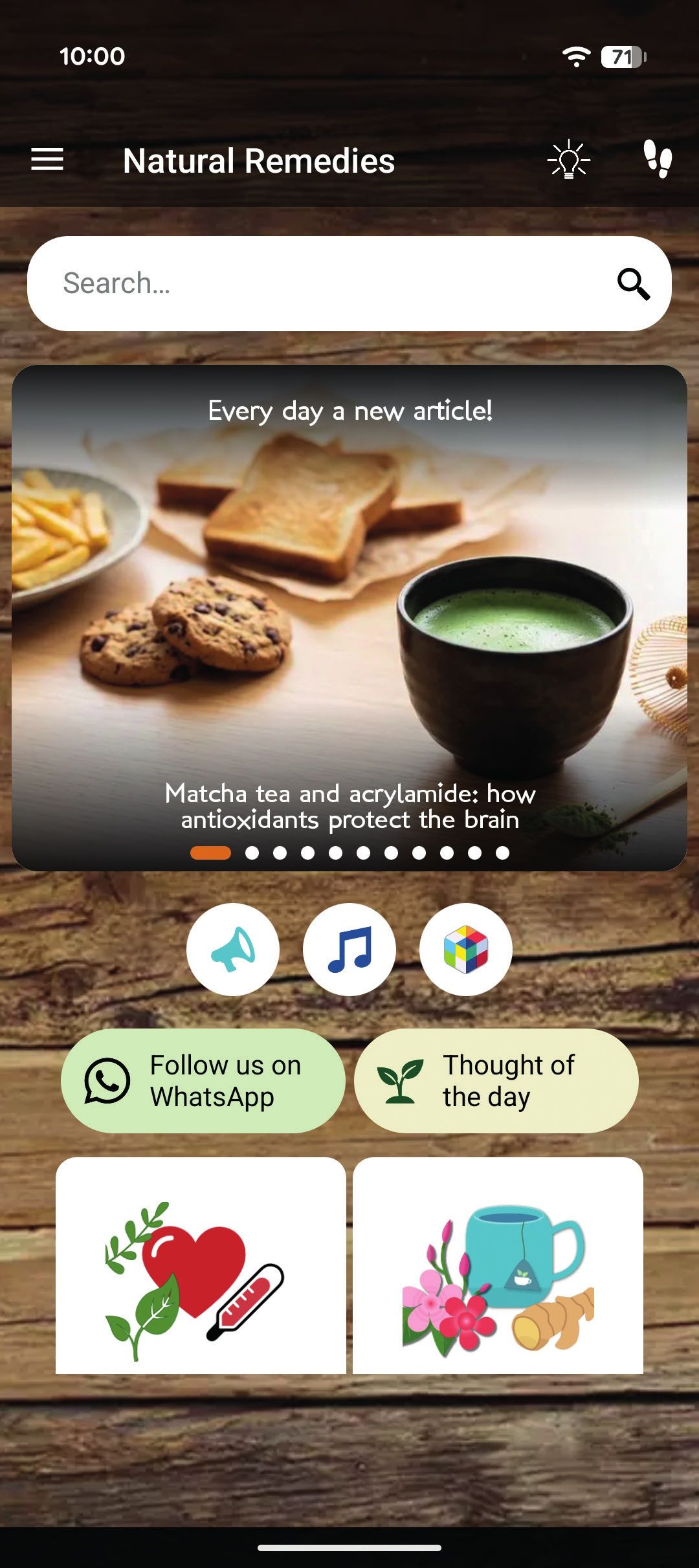Tap the magnifying glass search icon

pos(633,283)
